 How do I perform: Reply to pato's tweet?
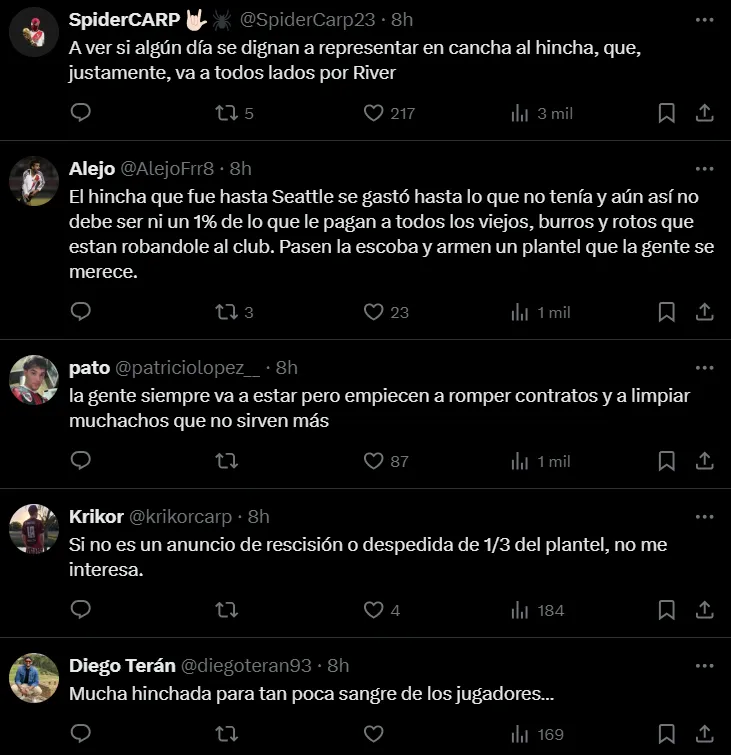click(x=81, y=461)
